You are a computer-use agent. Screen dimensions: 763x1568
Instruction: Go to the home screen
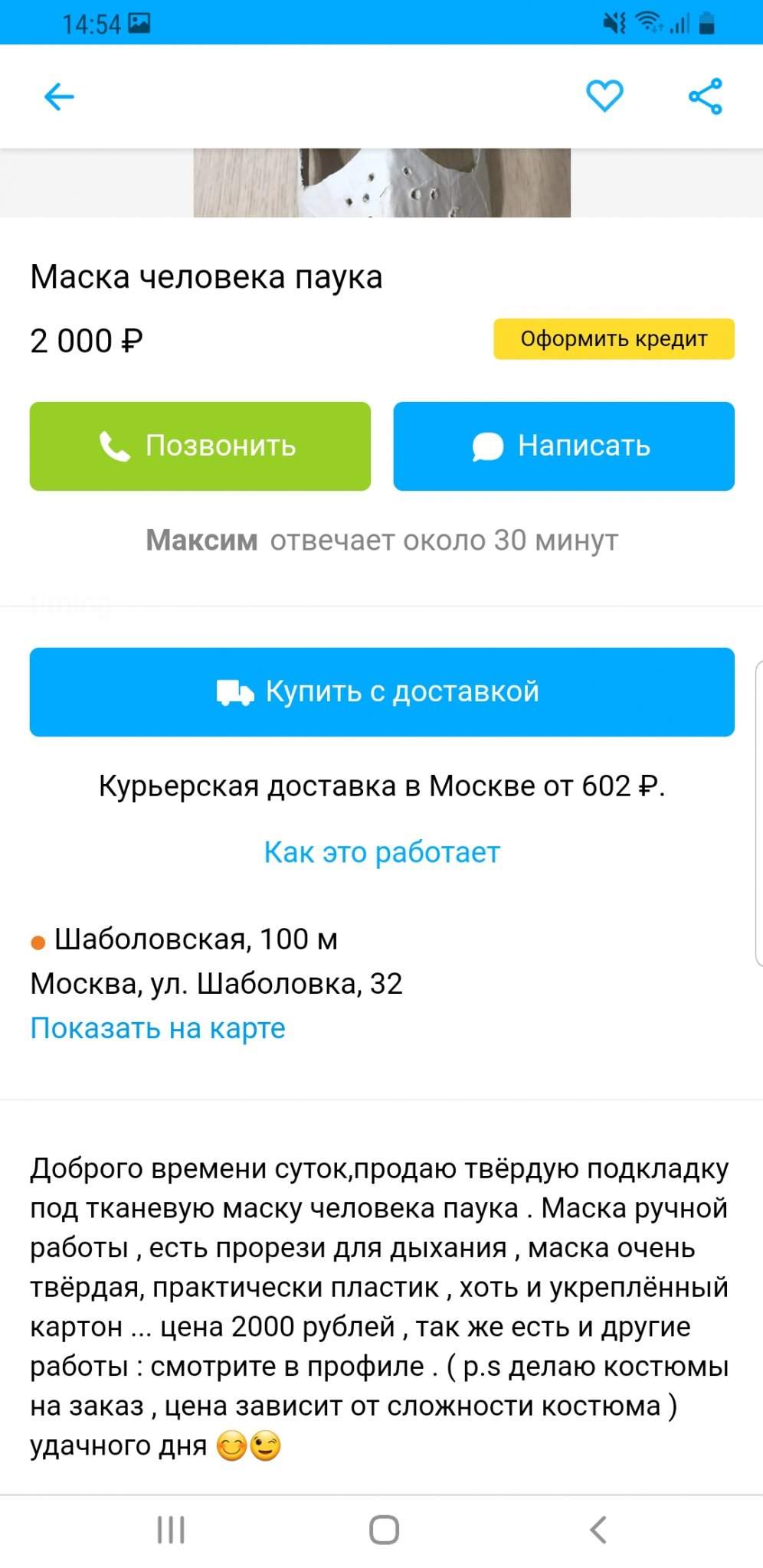[x=384, y=1530]
